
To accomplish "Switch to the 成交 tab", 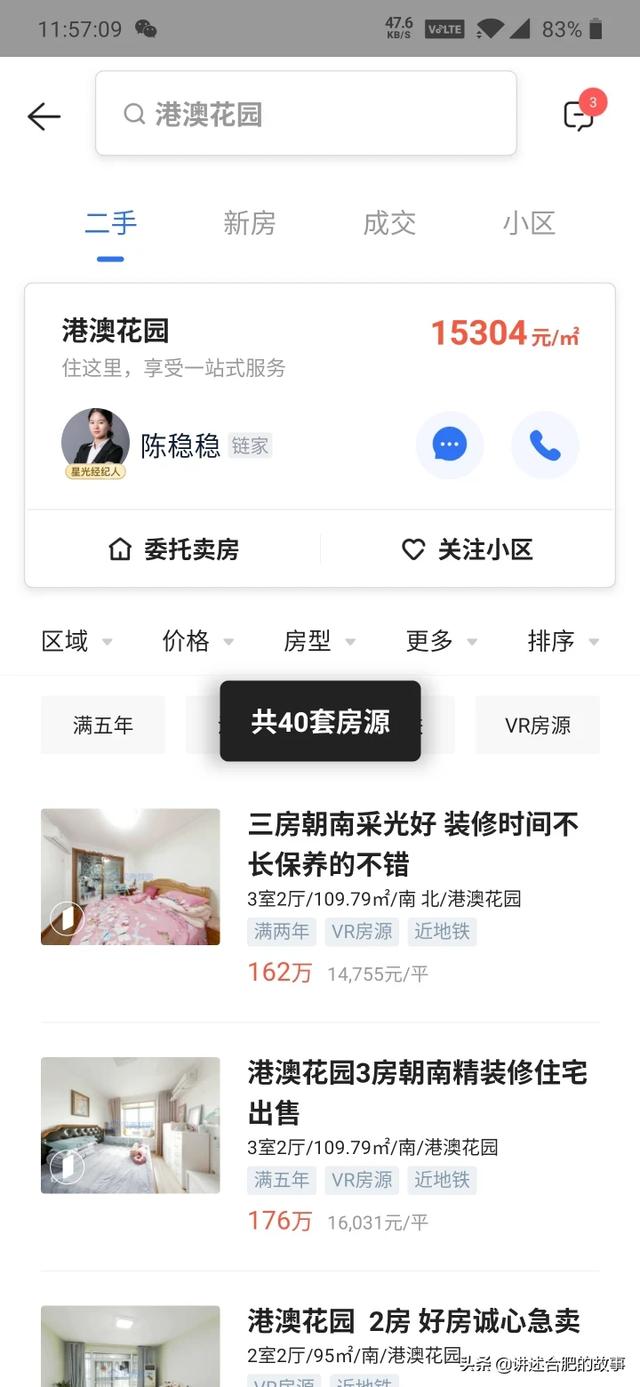I will (x=389, y=223).
